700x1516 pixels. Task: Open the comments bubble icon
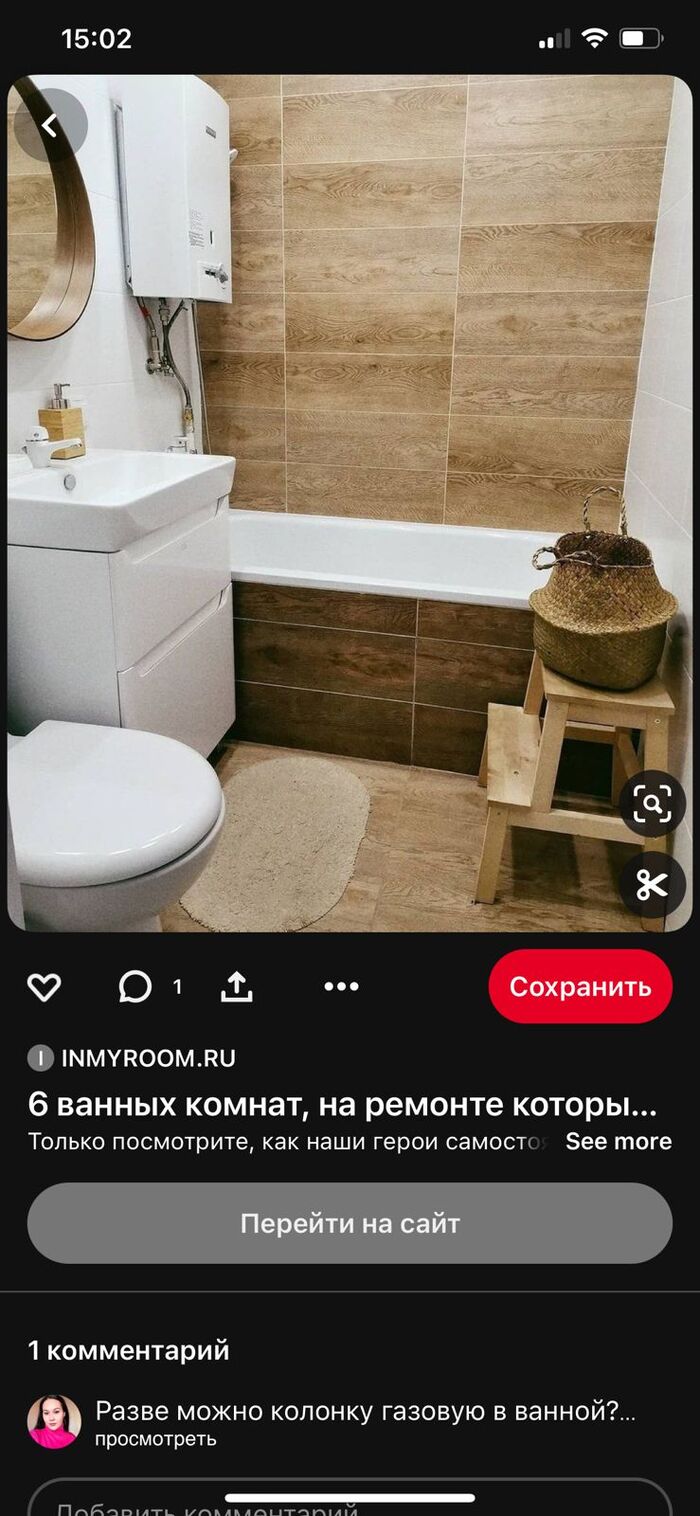pyautogui.click(x=135, y=987)
